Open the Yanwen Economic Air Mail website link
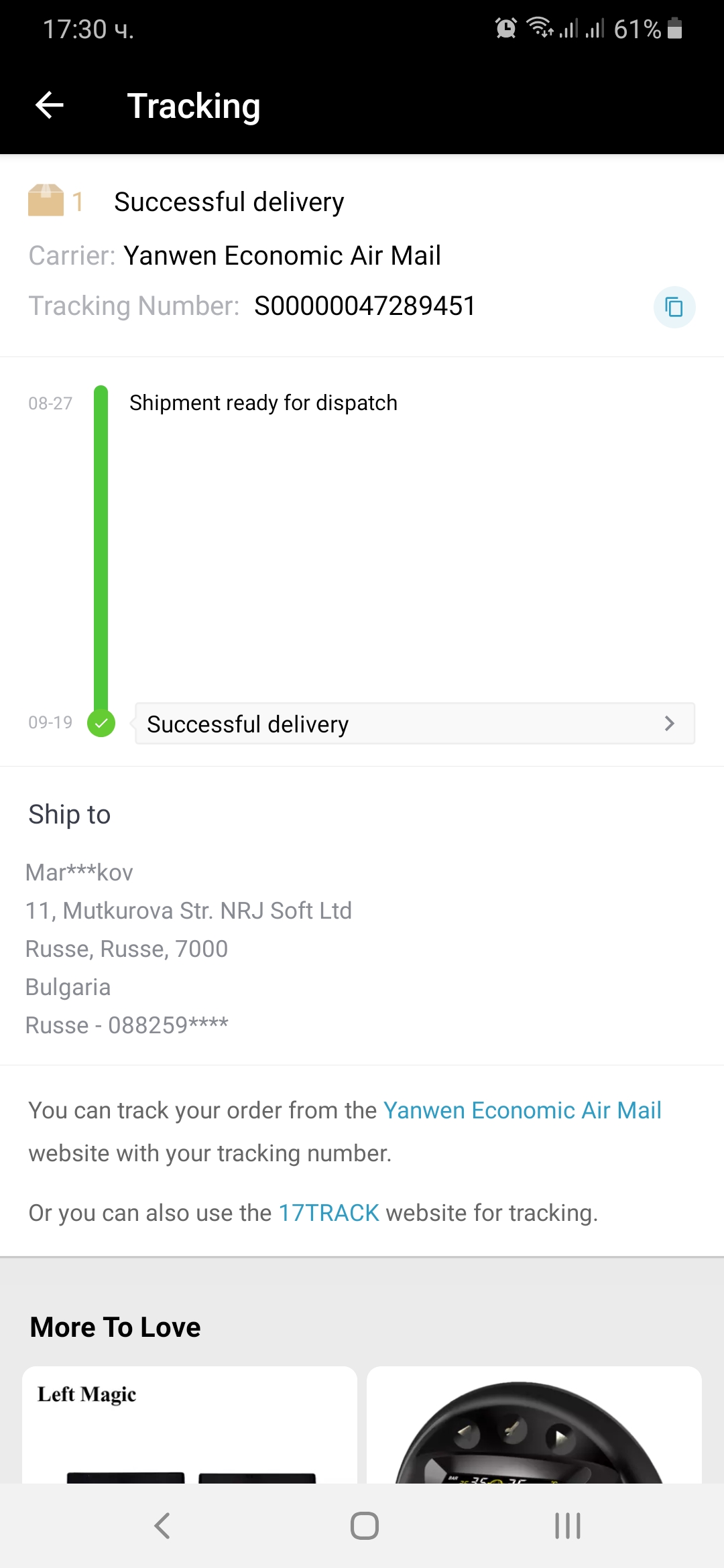Viewport: 724px width, 1568px height. pos(522,1110)
